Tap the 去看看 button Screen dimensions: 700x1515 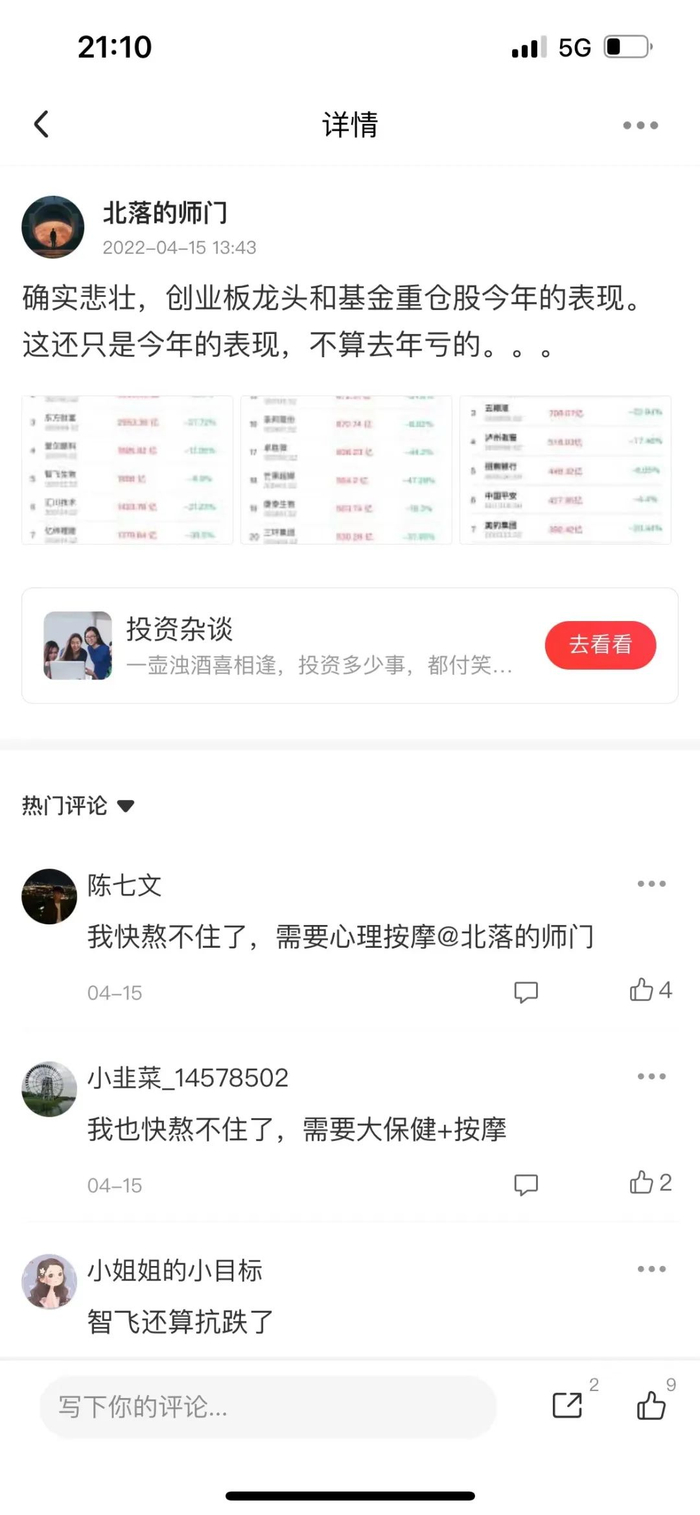click(x=600, y=645)
